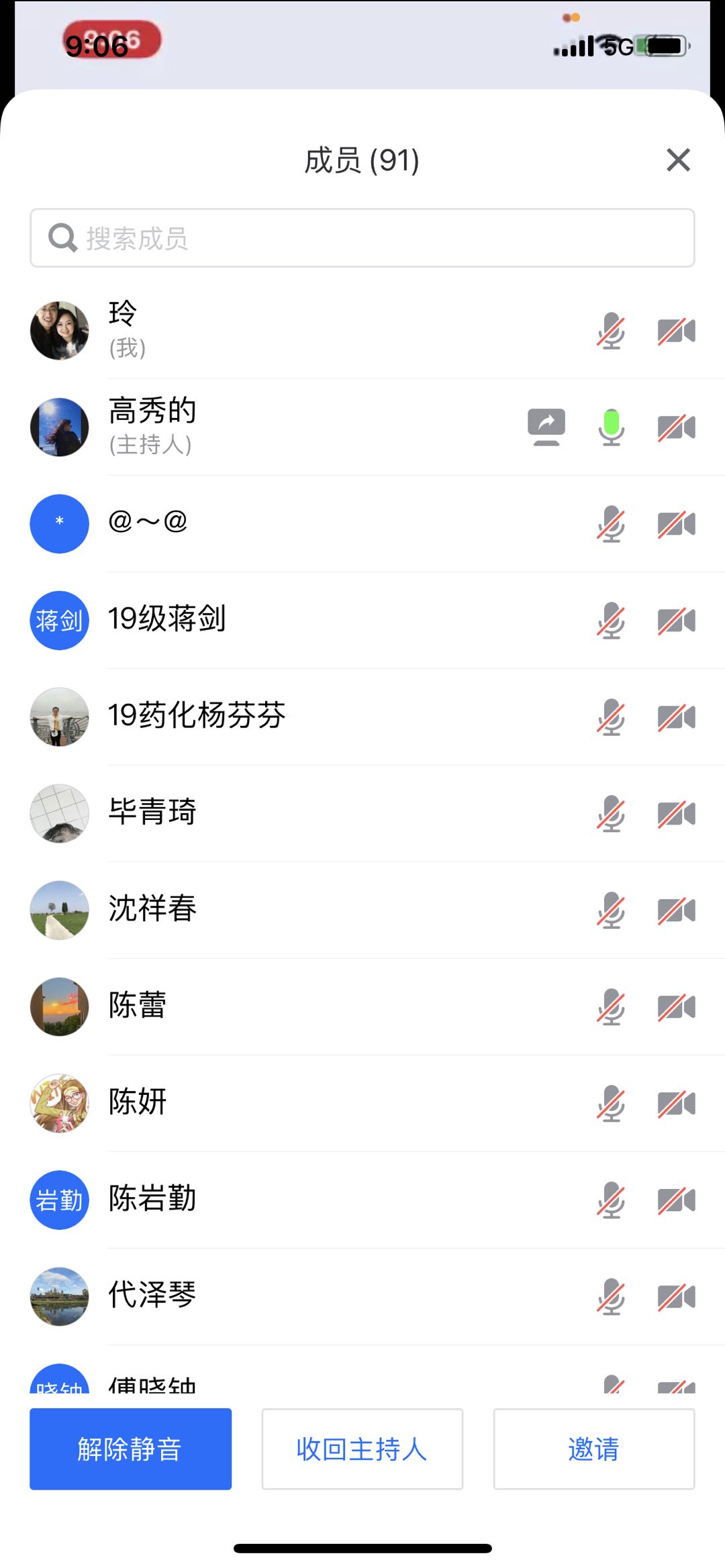Close the 成员 members panel
725x1568 pixels.
tap(678, 160)
